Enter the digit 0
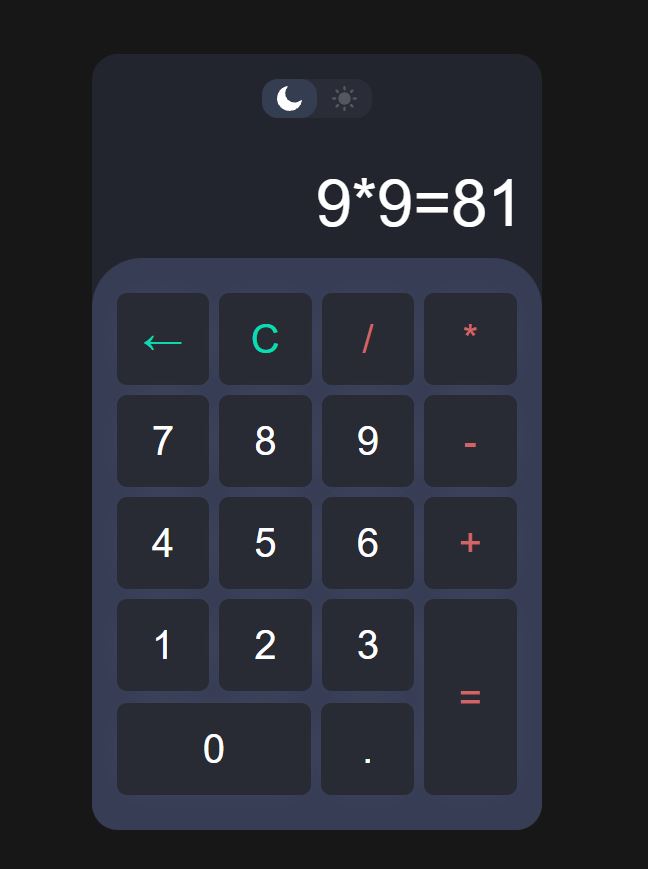 pos(214,749)
